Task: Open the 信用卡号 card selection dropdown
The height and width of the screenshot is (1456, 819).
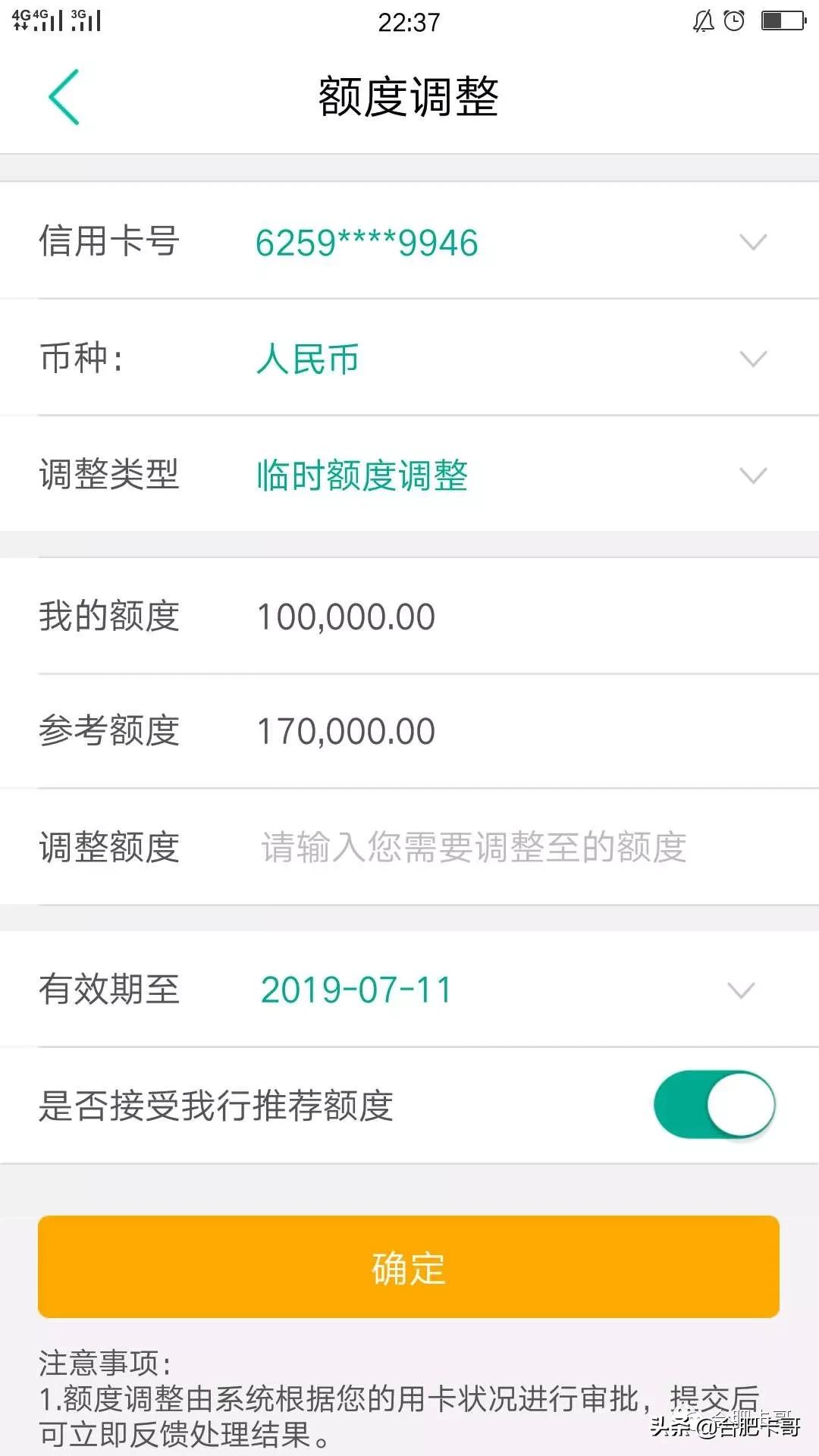Action: [752, 241]
